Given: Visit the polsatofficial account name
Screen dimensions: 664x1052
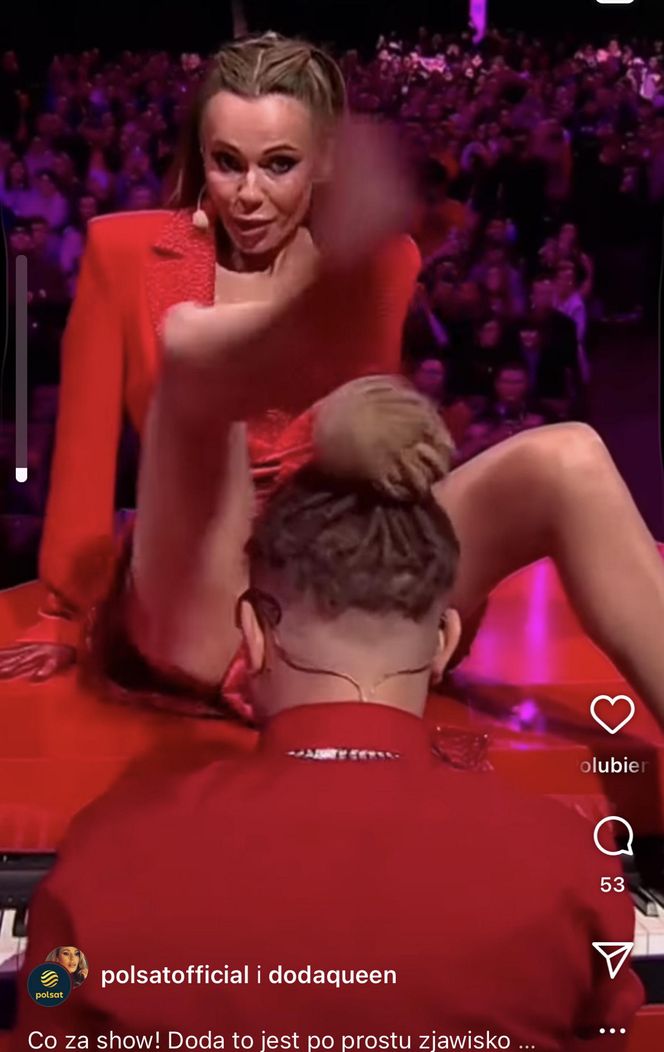Looking at the screenshot, I should click(175, 976).
